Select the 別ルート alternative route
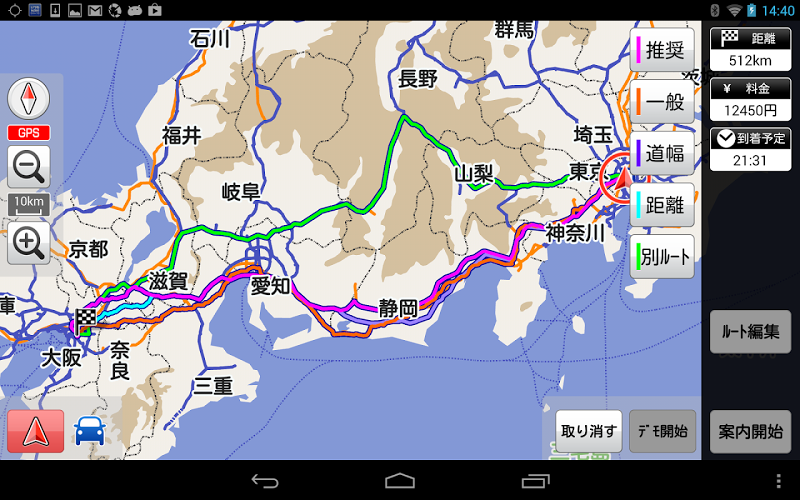800x500 pixels. [x=663, y=257]
